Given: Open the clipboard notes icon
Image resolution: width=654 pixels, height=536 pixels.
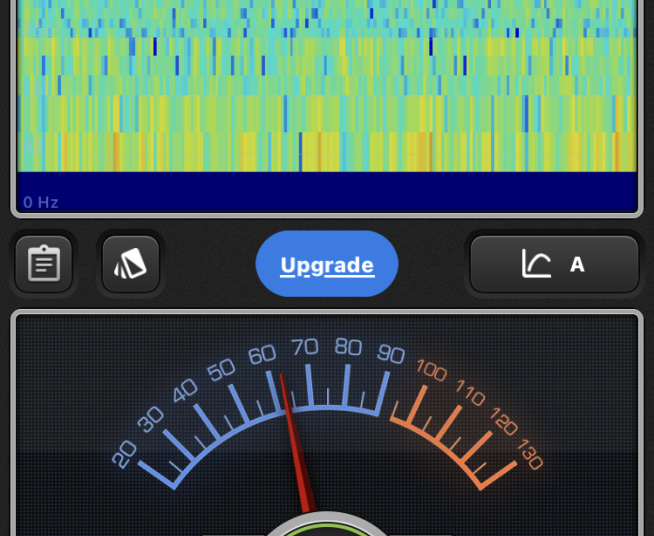Looking at the screenshot, I should tap(44, 264).
